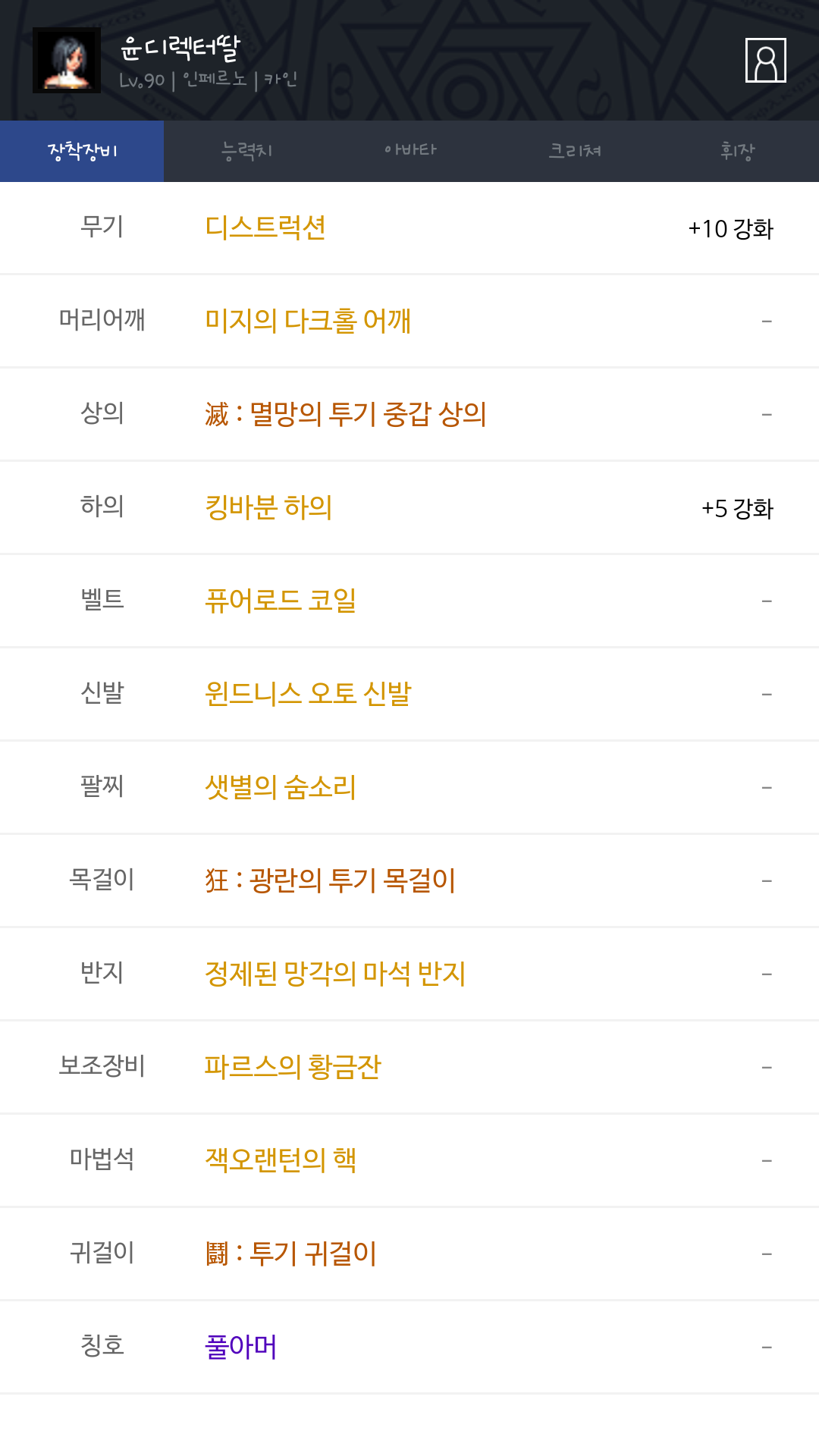Open 파르스의 황금잔 item
The height and width of the screenshot is (1456, 819).
(293, 1067)
